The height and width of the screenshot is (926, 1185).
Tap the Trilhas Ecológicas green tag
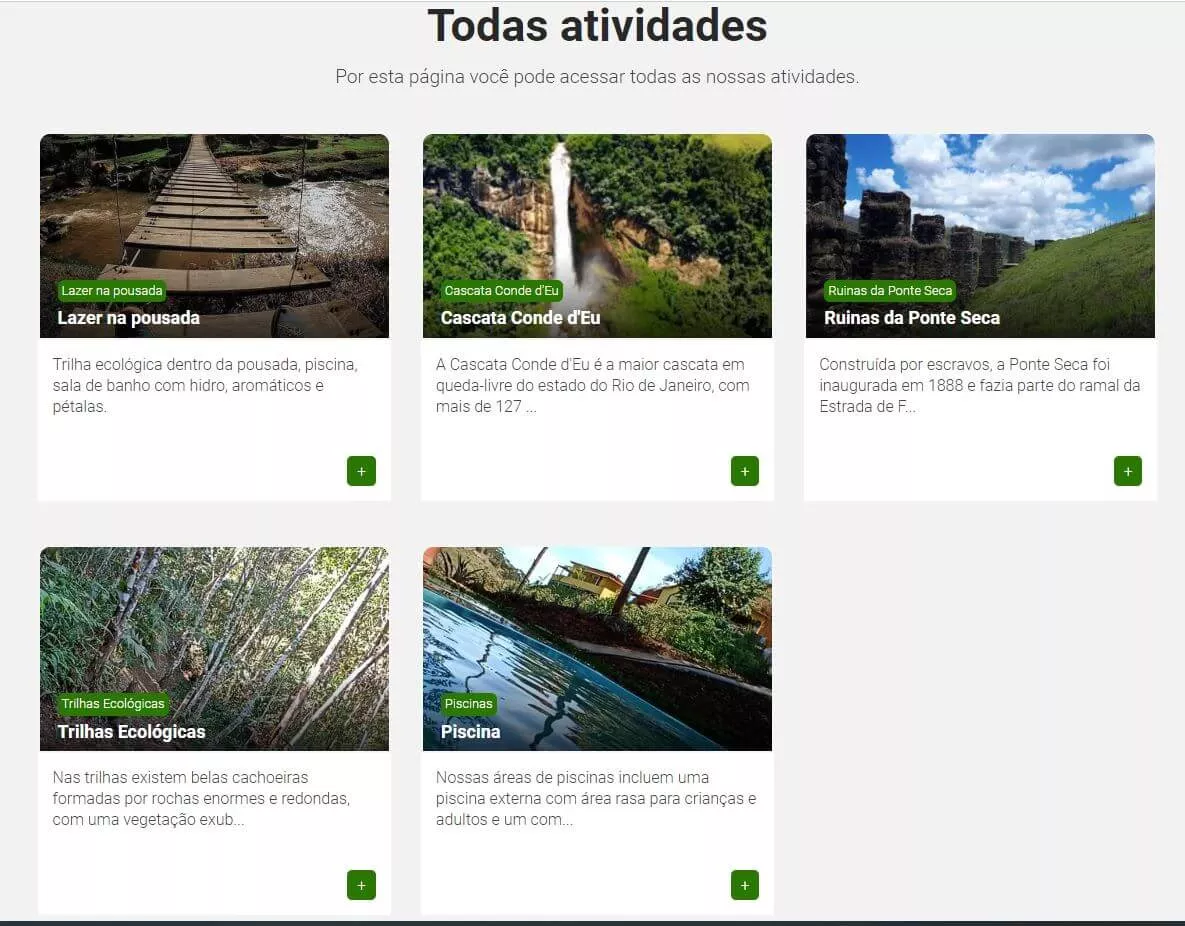[x=113, y=704]
